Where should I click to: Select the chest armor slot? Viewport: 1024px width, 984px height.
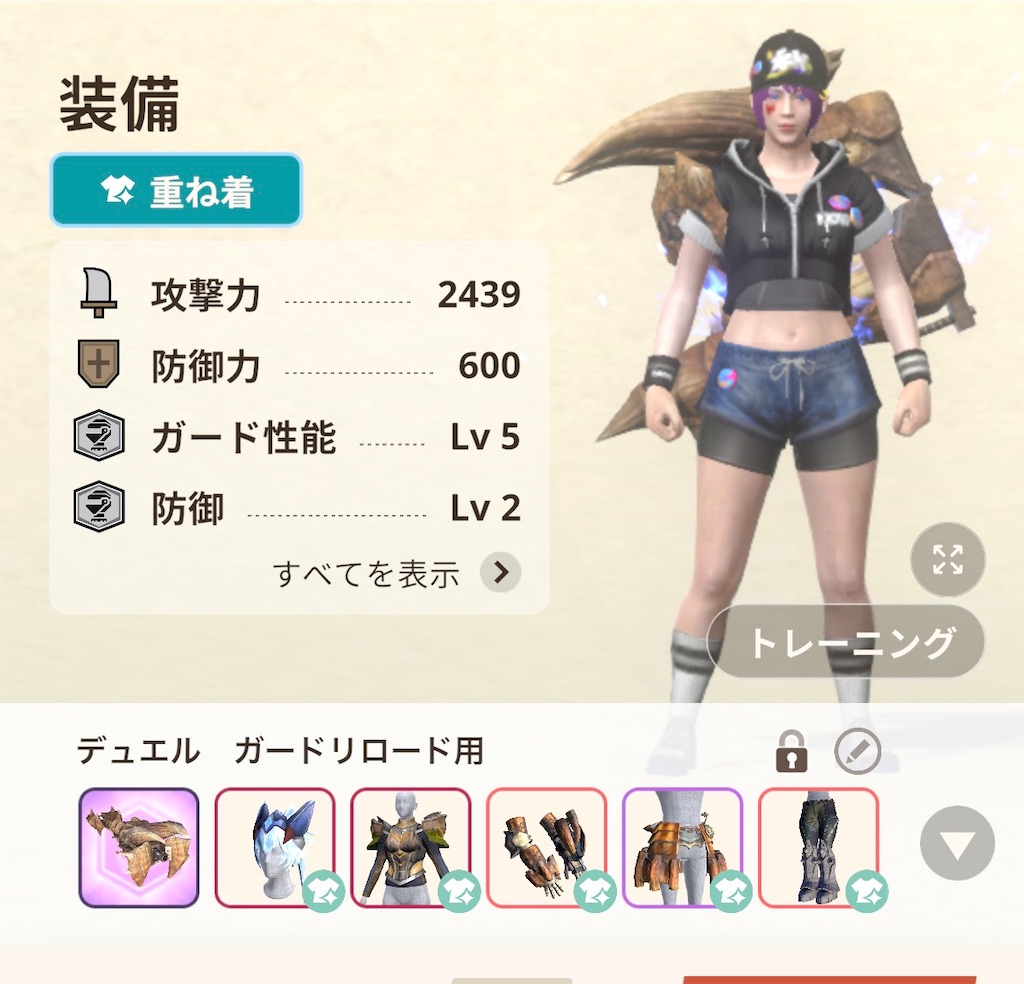click(x=411, y=848)
